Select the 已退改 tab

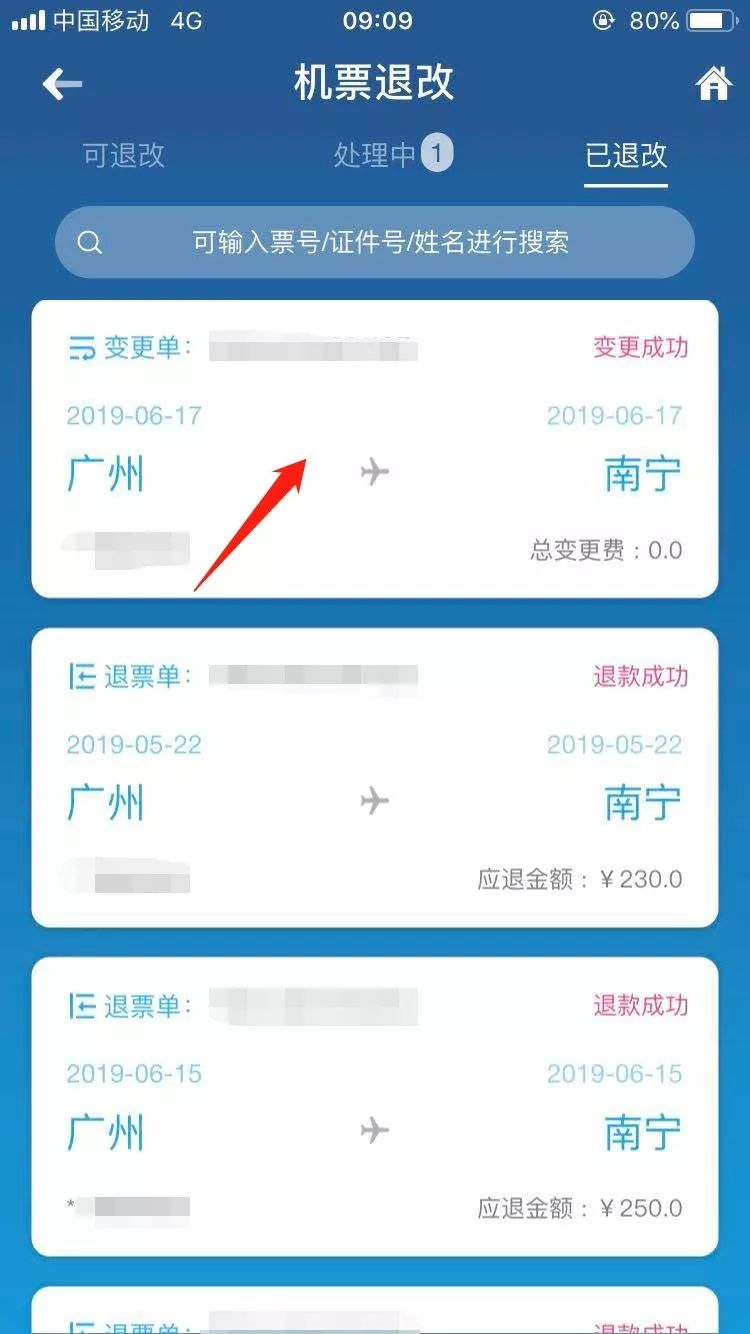tap(625, 156)
